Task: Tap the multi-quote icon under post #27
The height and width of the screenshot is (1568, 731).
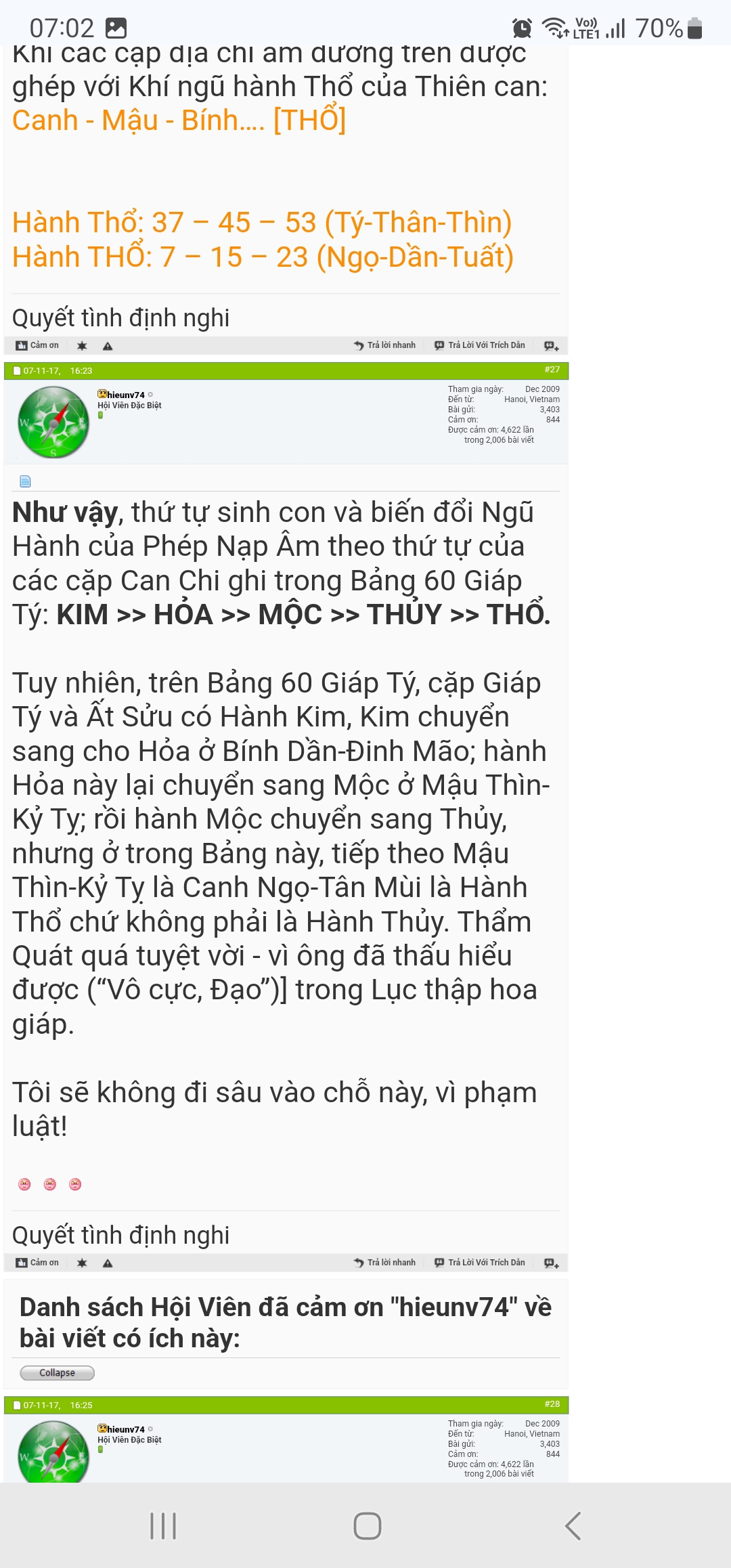Action: coord(552,1263)
